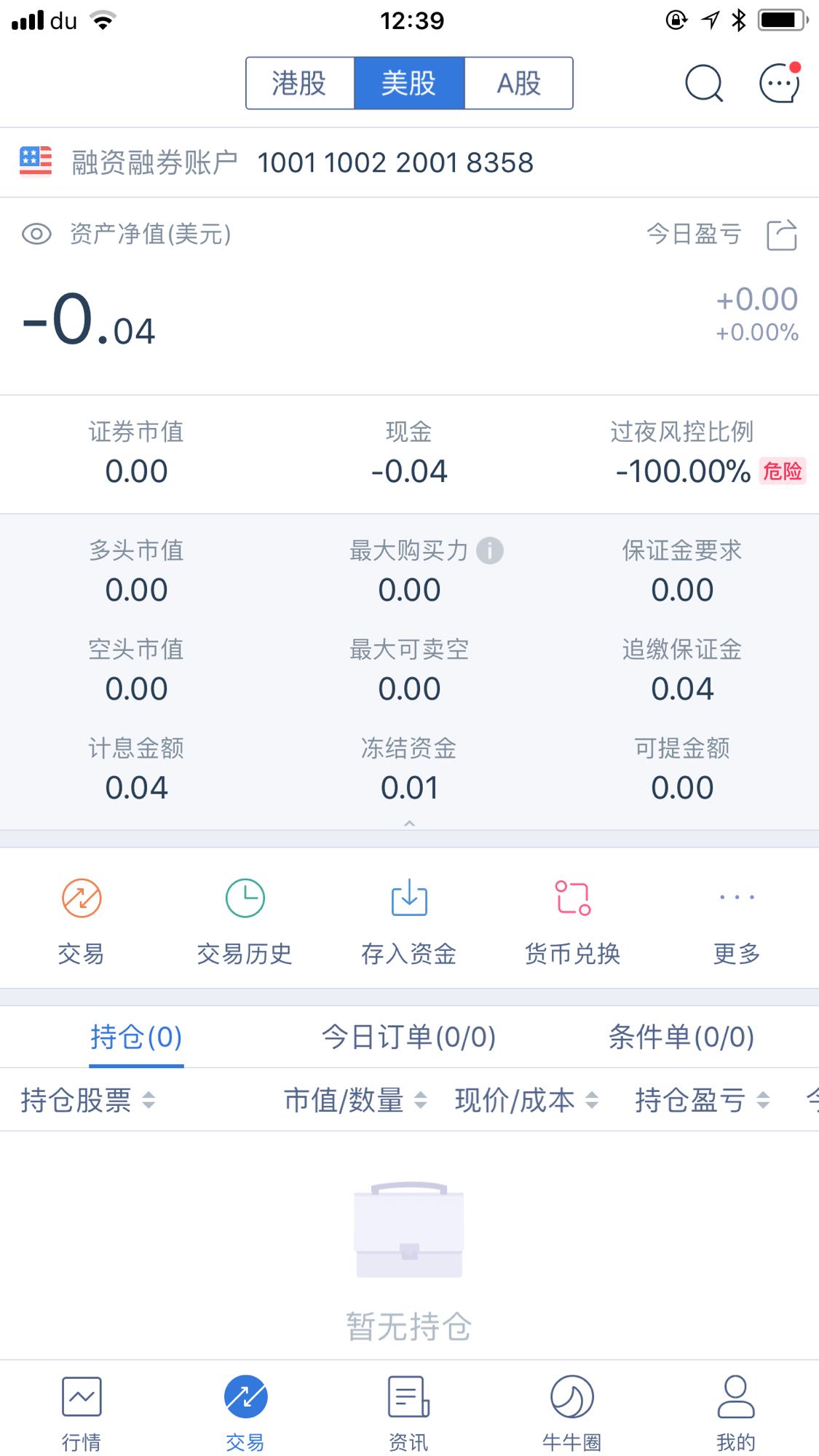Viewport: 819px width, 1456px height.
Task: Go to the 行情 bottom tab
Action: click(82, 1413)
